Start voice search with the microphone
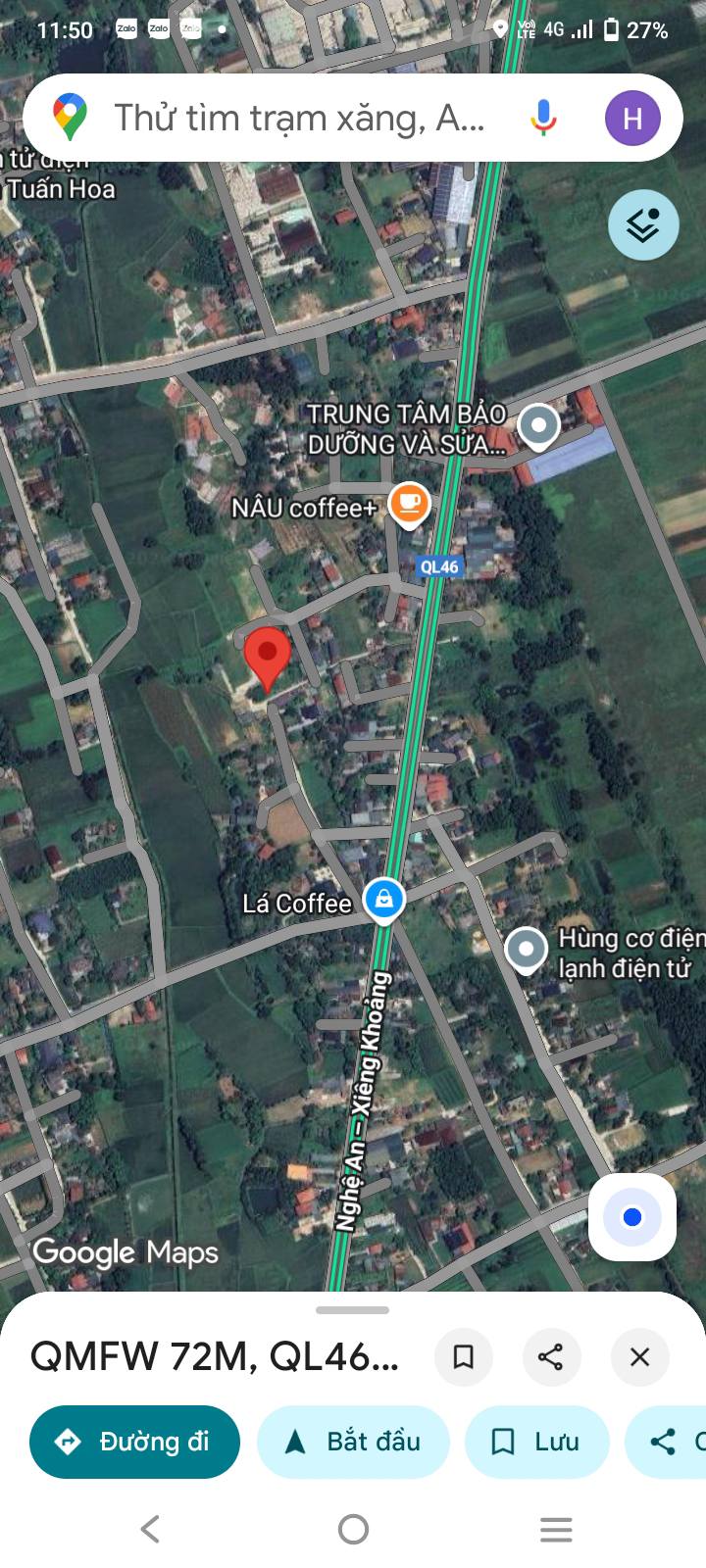The height and width of the screenshot is (1568, 706). [x=543, y=119]
